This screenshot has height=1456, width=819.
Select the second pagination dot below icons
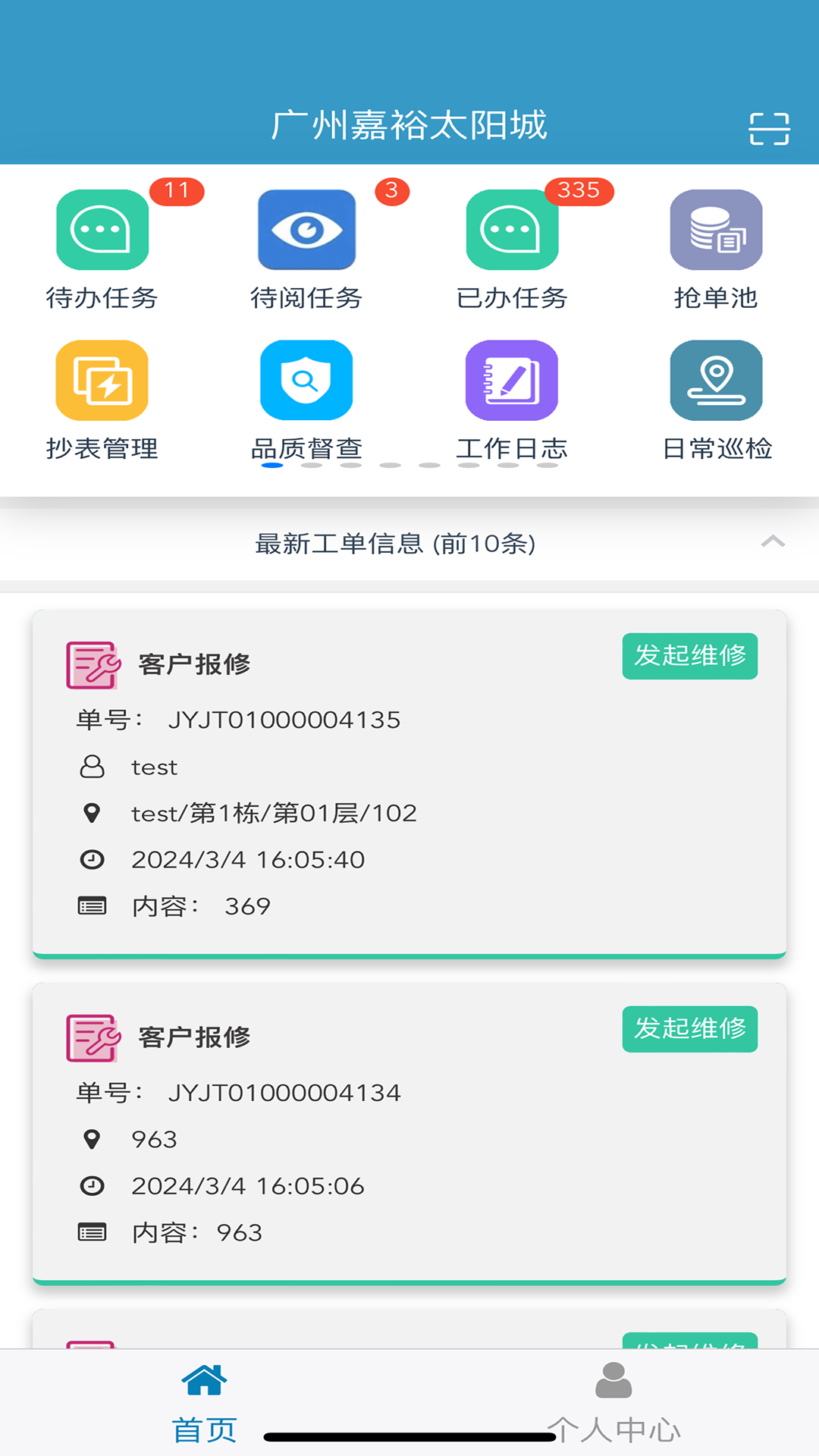pos(310,466)
